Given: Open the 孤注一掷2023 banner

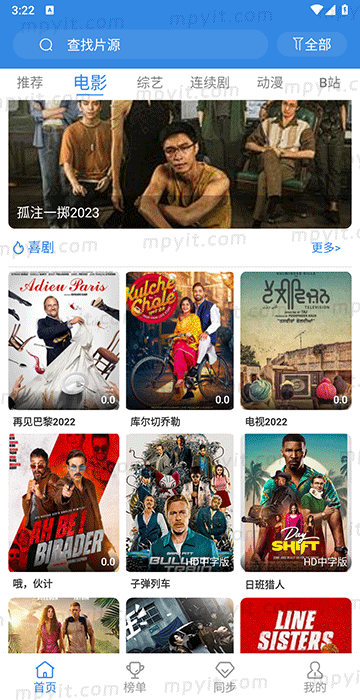Looking at the screenshot, I should click(180, 164).
